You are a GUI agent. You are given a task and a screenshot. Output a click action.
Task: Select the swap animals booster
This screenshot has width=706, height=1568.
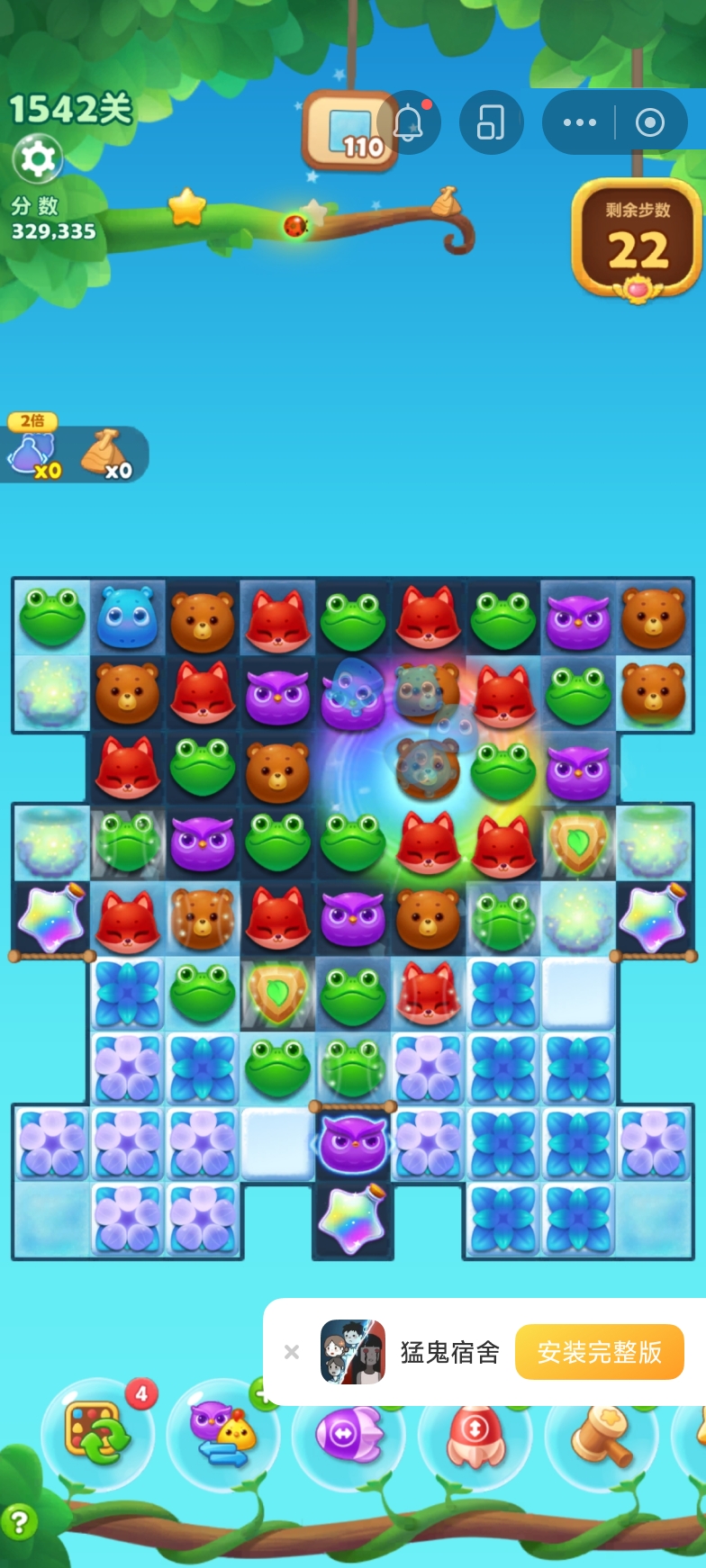click(x=221, y=1433)
